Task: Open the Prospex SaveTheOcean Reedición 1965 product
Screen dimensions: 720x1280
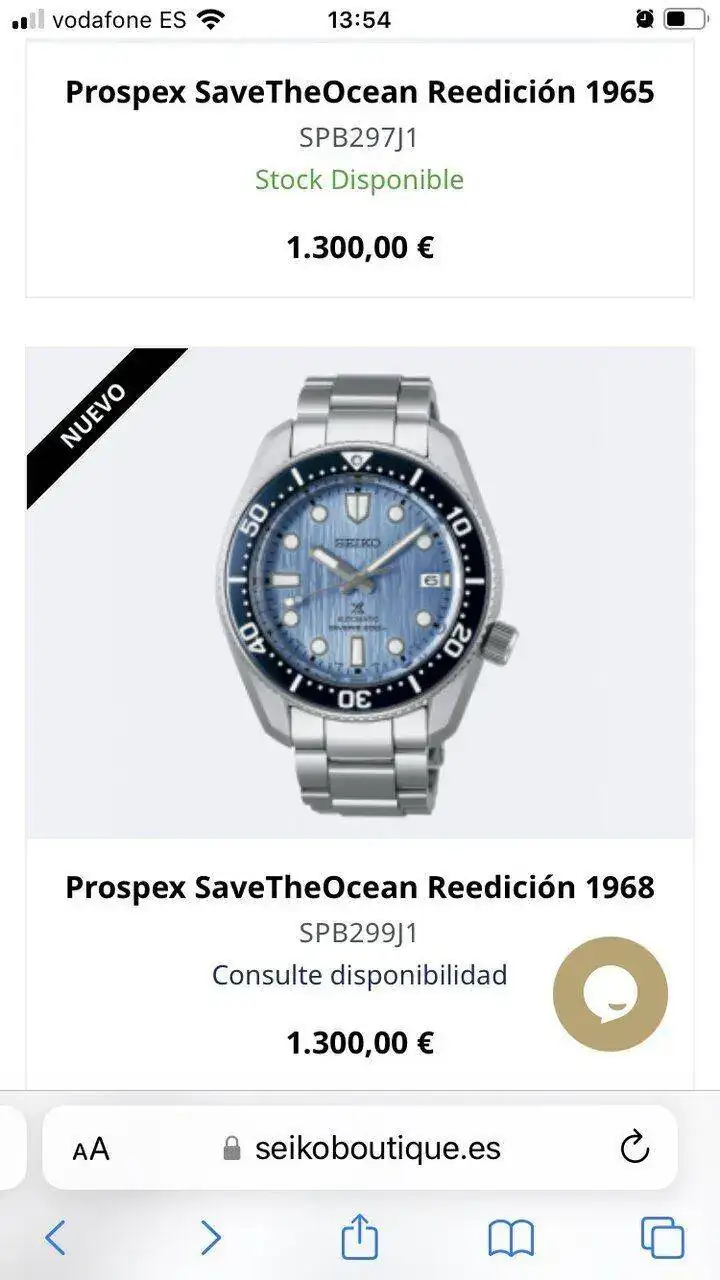Action: click(x=359, y=92)
